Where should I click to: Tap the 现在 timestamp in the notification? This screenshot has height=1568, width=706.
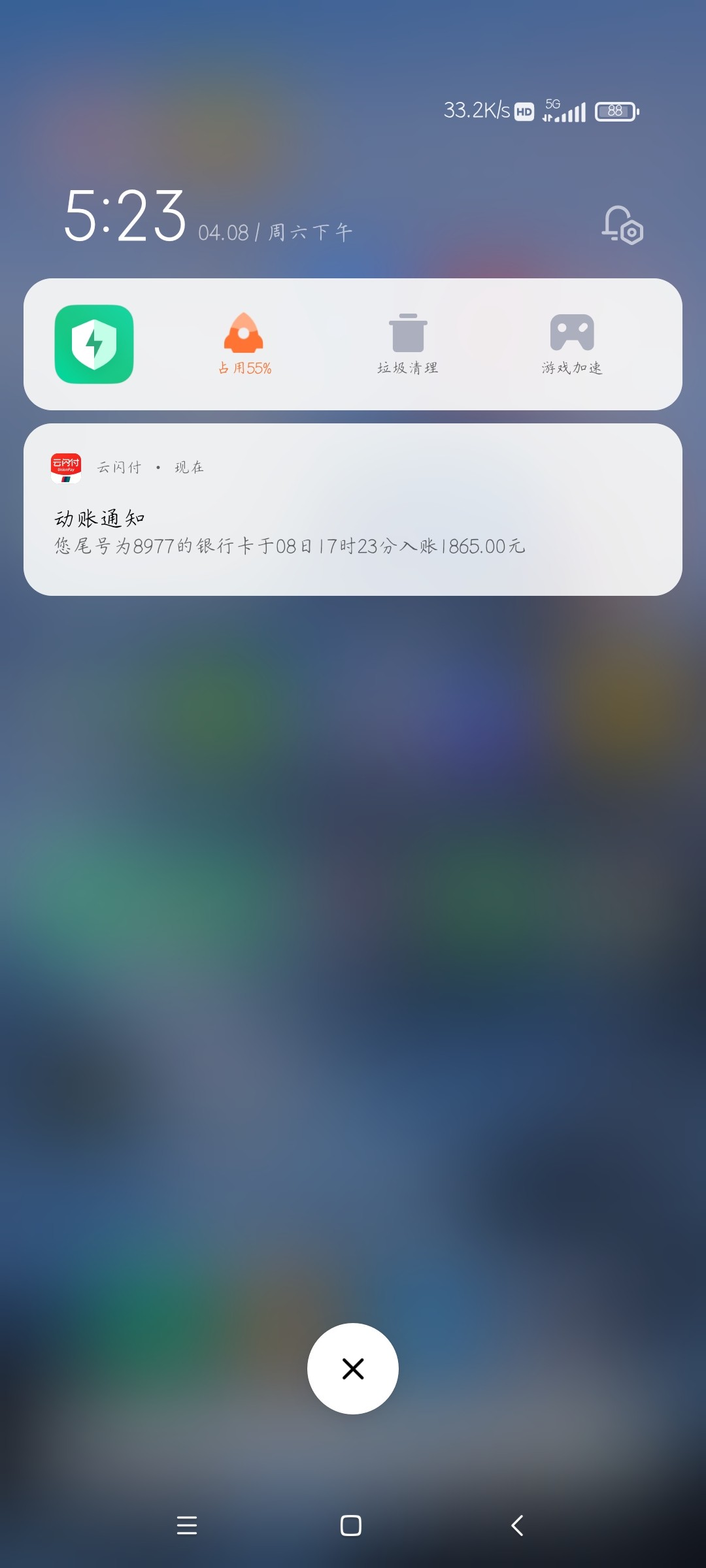tap(190, 466)
